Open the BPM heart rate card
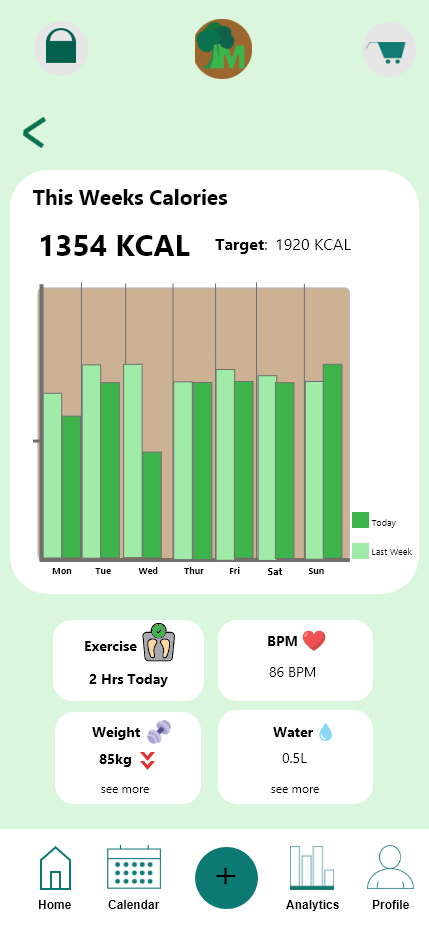Viewport: 429px width, 934px height. pyautogui.click(x=296, y=660)
